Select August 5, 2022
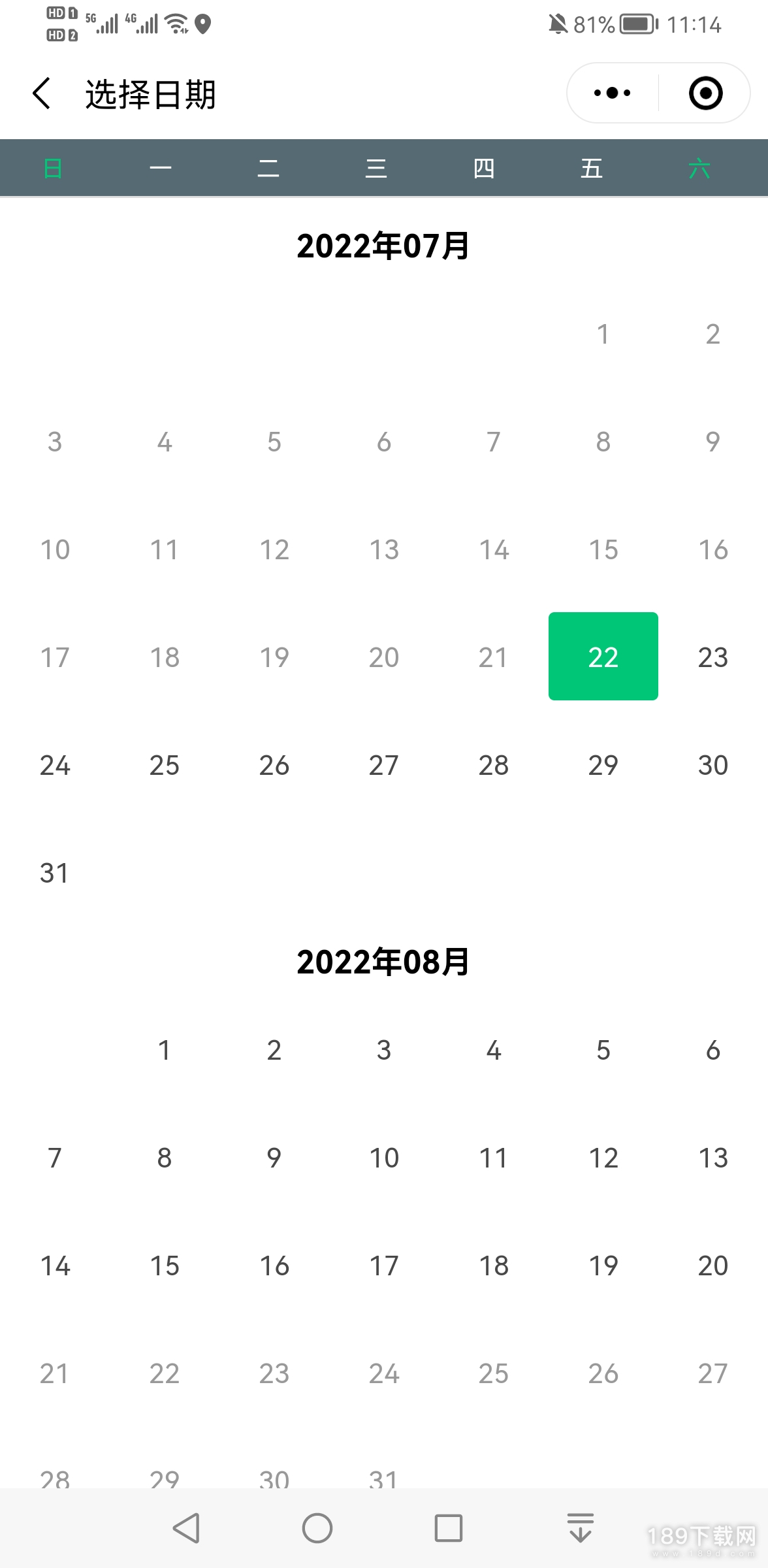The image size is (768, 1568). (603, 1050)
